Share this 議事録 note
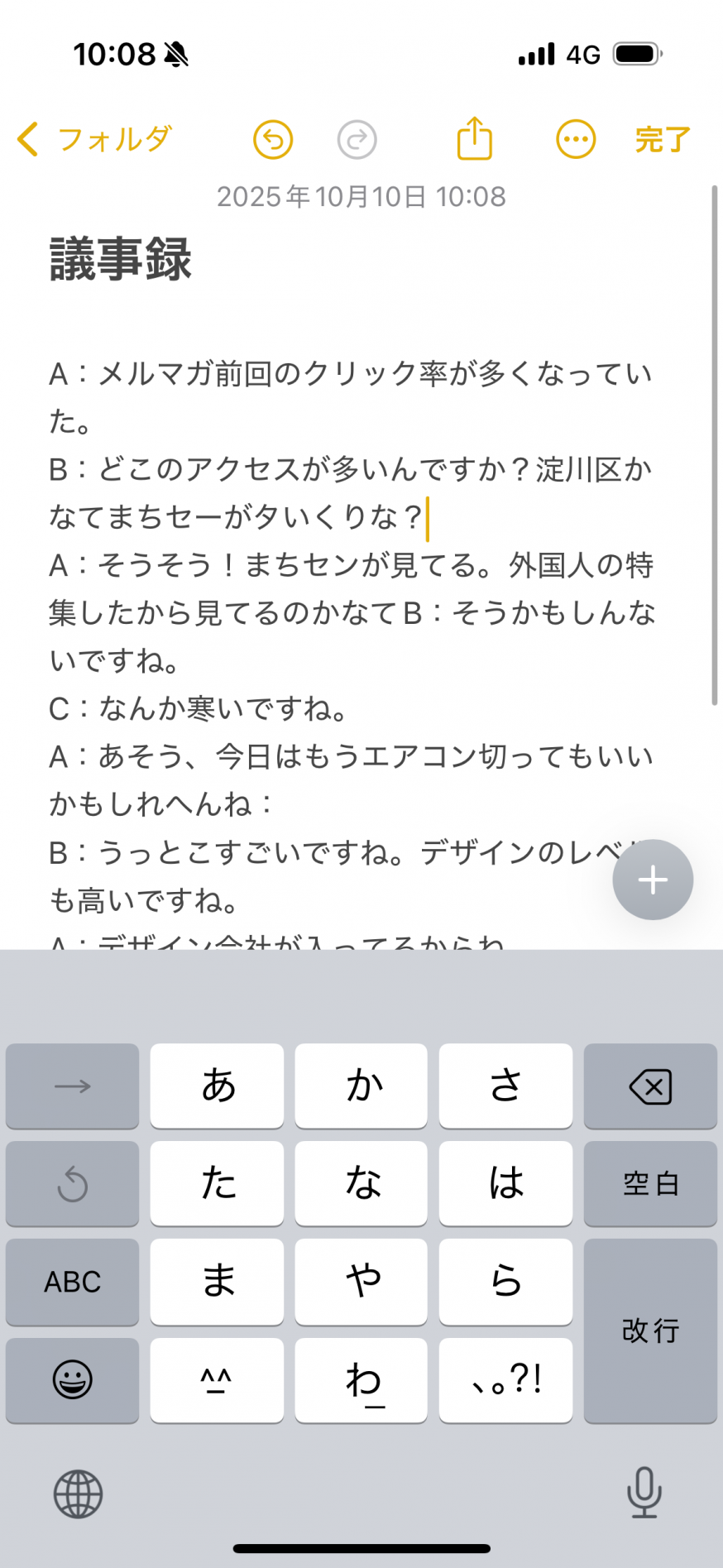This screenshot has height=1568, width=723. (x=475, y=138)
